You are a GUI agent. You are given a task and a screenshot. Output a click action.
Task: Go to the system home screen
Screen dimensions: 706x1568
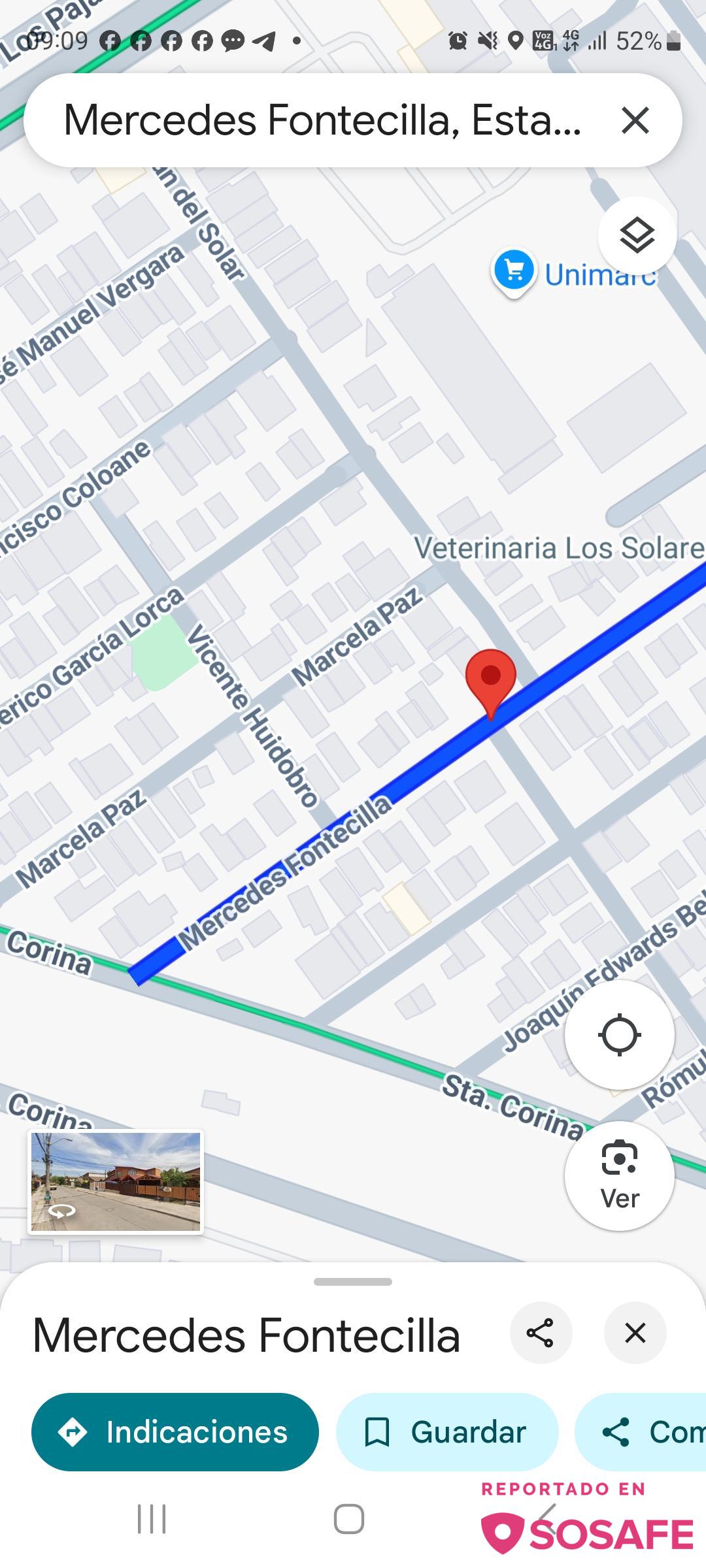tap(348, 1518)
